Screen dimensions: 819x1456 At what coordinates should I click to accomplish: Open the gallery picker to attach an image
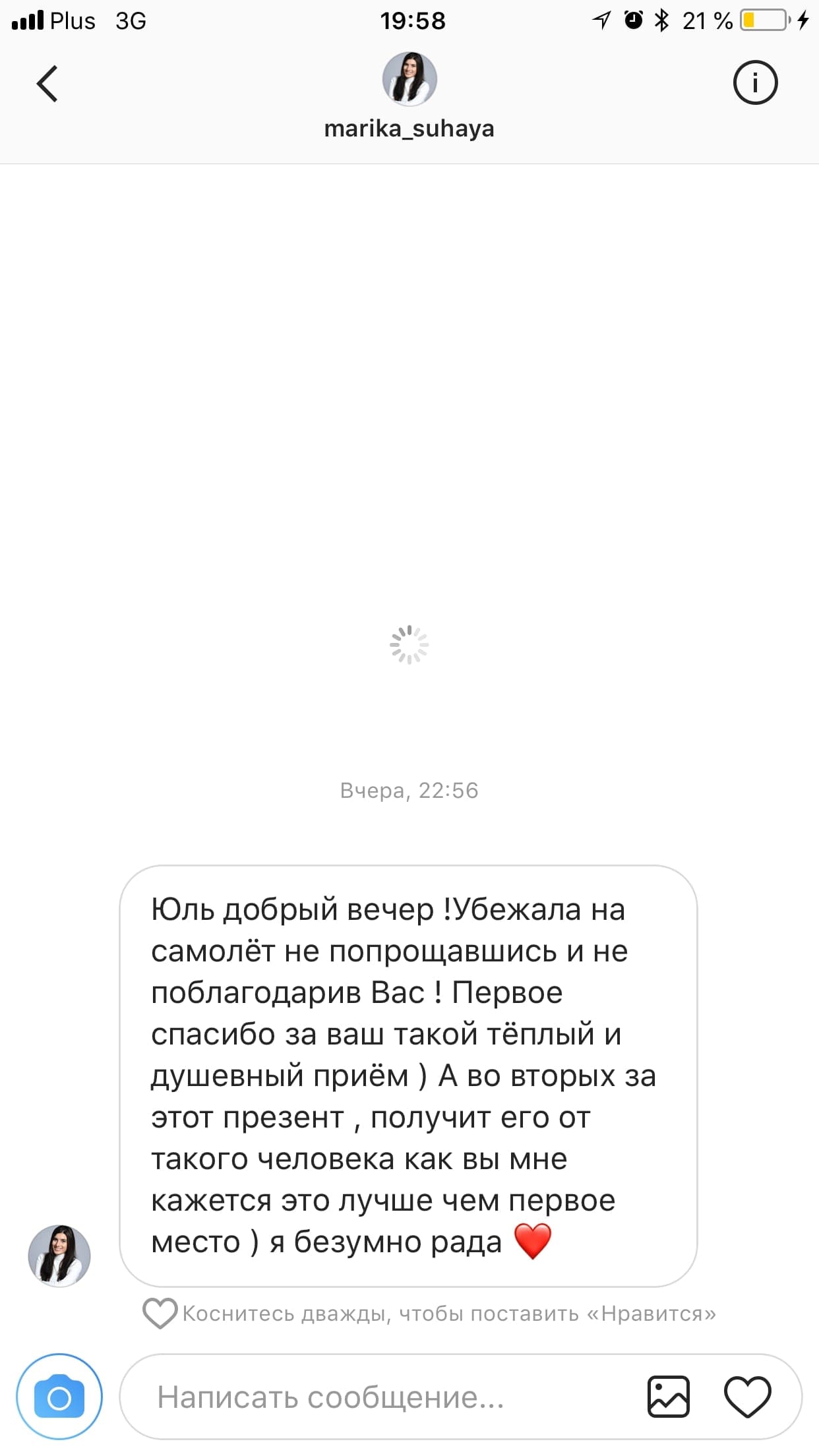(x=669, y=1397)
